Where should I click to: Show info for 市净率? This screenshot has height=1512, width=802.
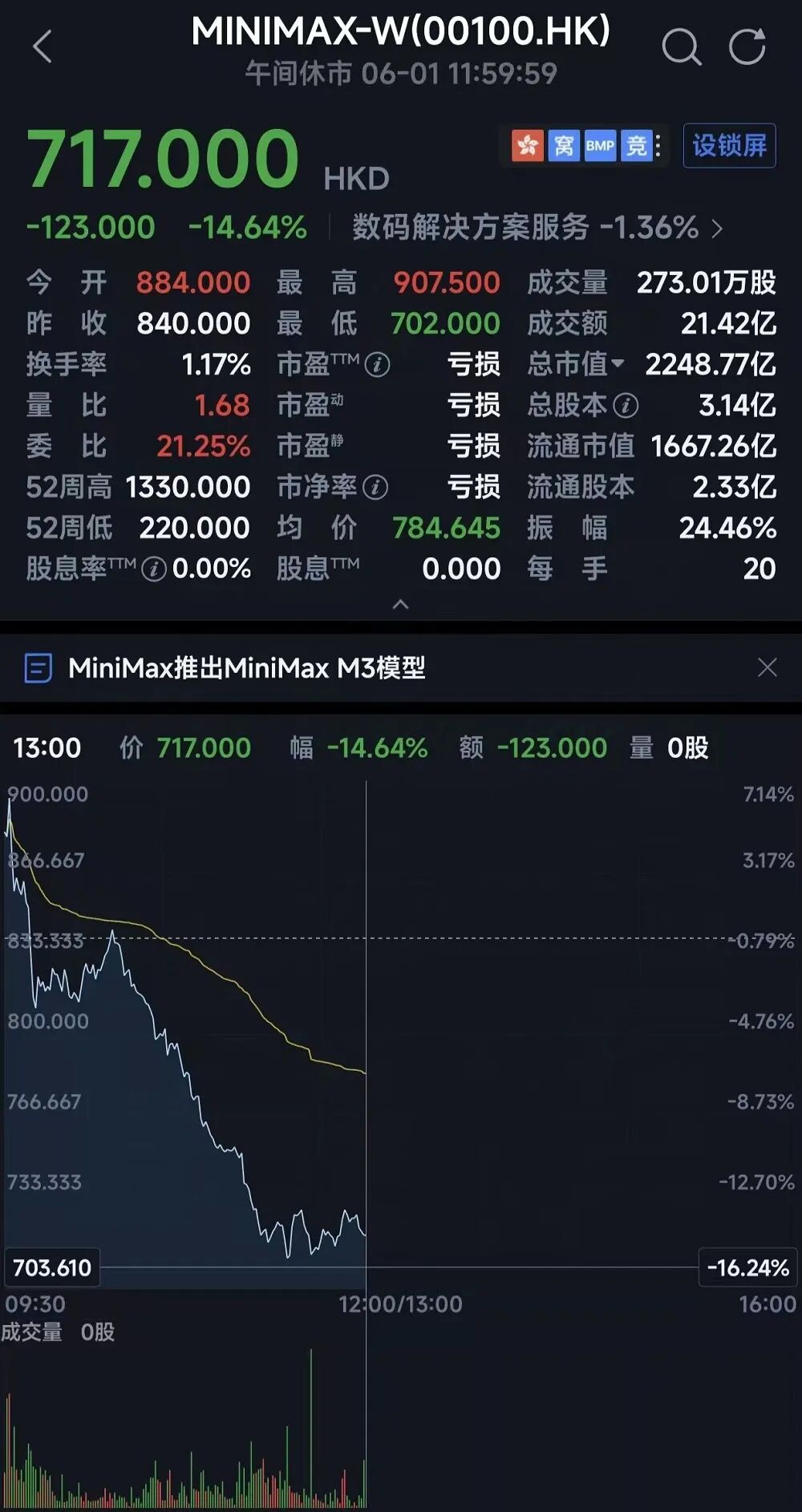click(x=375, y=487)
